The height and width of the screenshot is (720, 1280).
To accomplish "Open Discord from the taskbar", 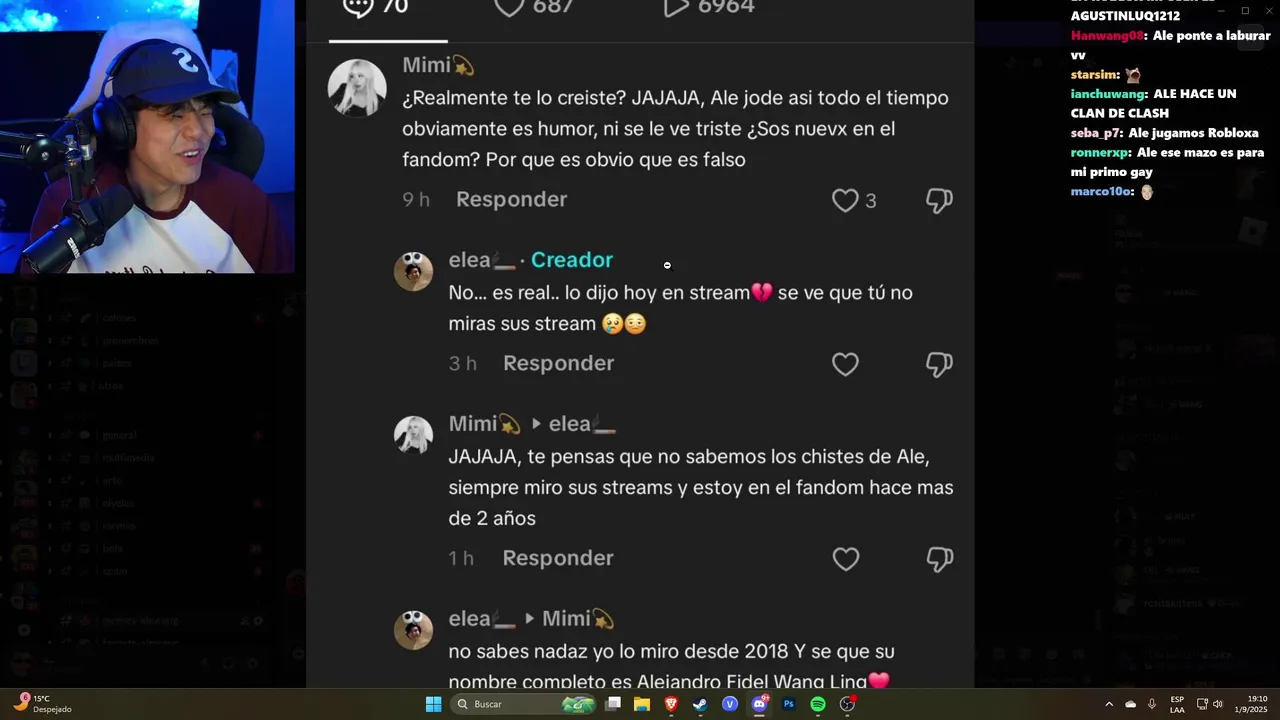I will tap(759, 704).
